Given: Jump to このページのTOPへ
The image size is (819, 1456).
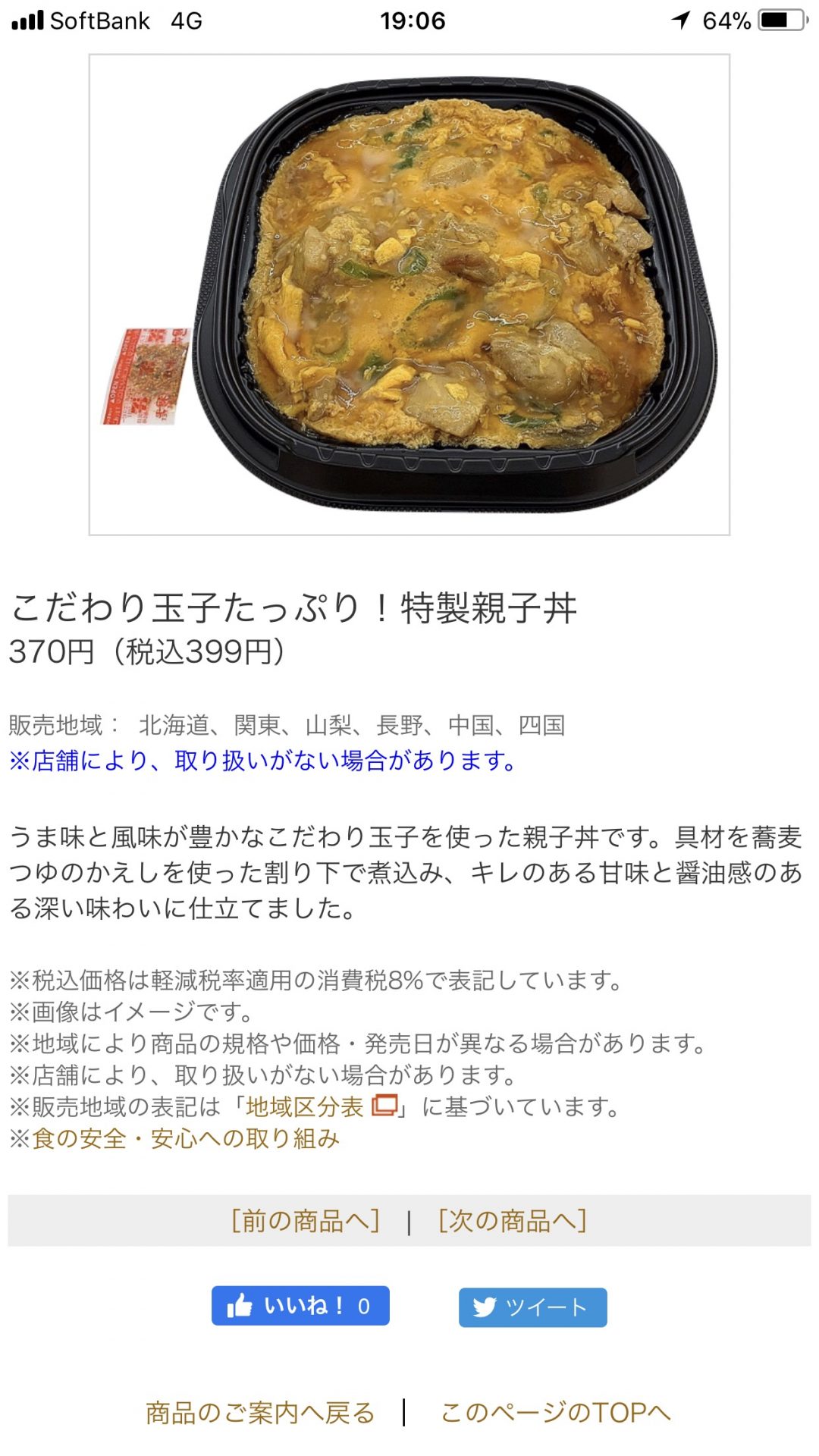Looking at the screenshot, I should point(556,1413).
